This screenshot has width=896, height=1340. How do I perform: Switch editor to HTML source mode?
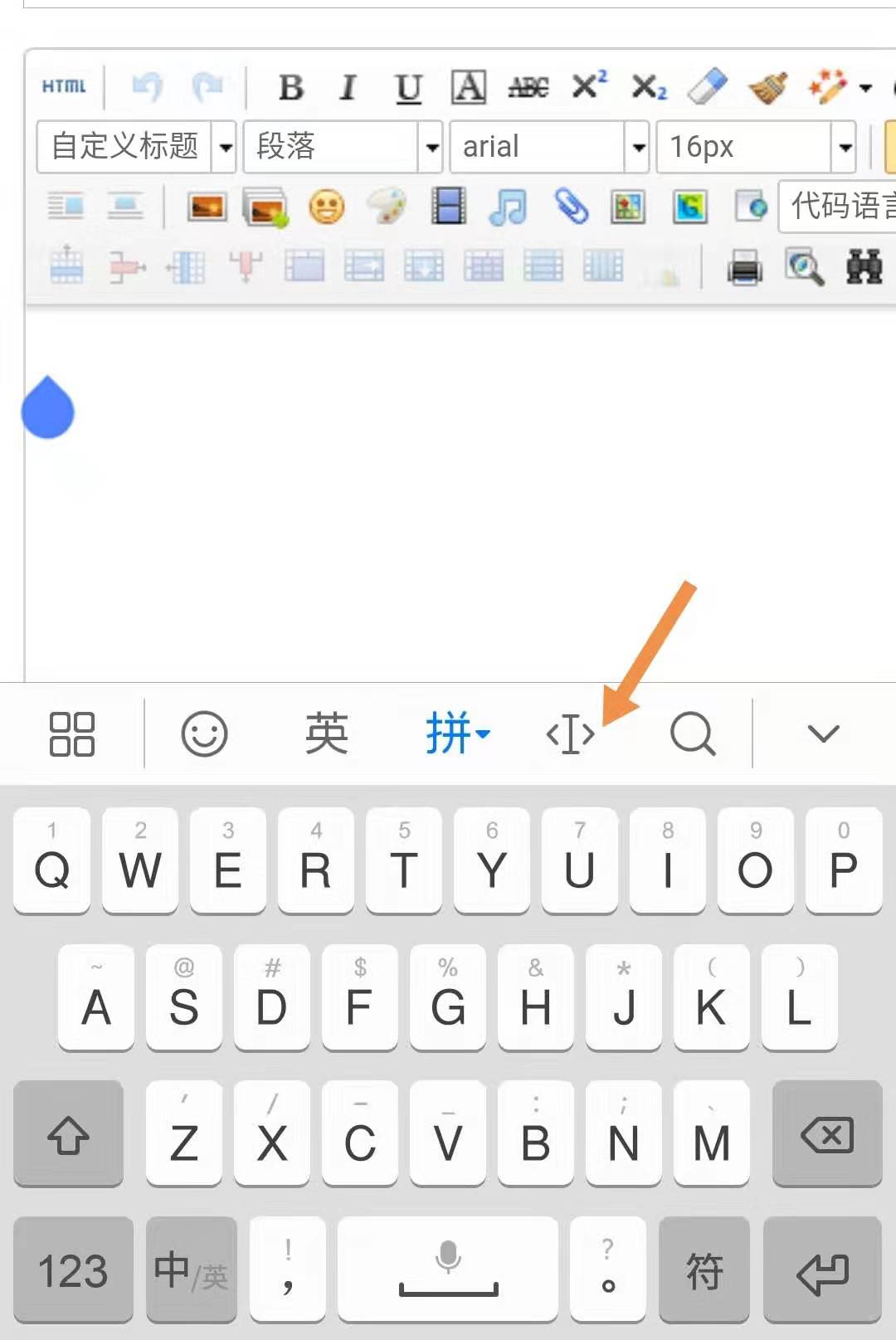64,86
